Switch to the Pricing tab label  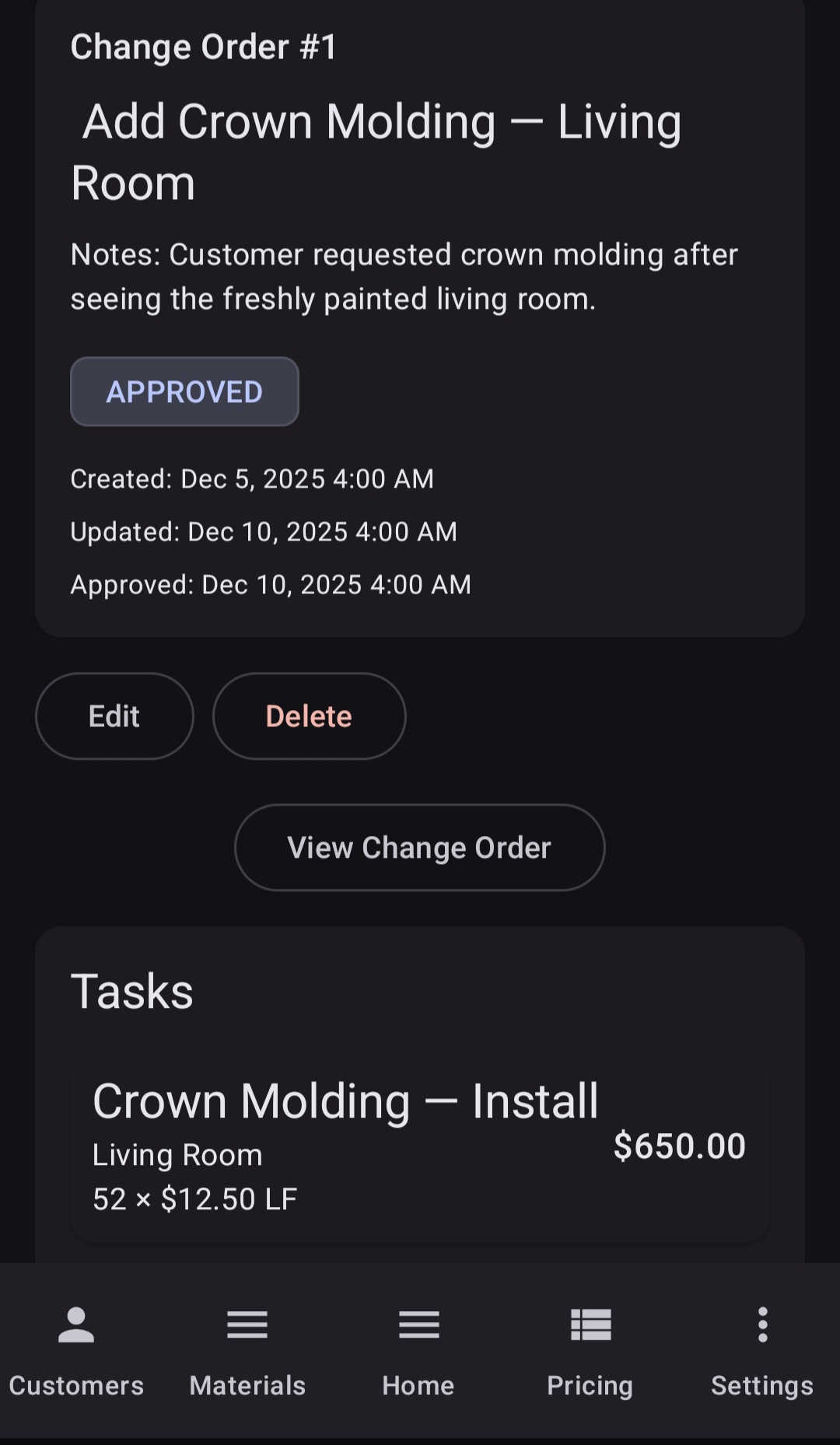(590, 1385)
